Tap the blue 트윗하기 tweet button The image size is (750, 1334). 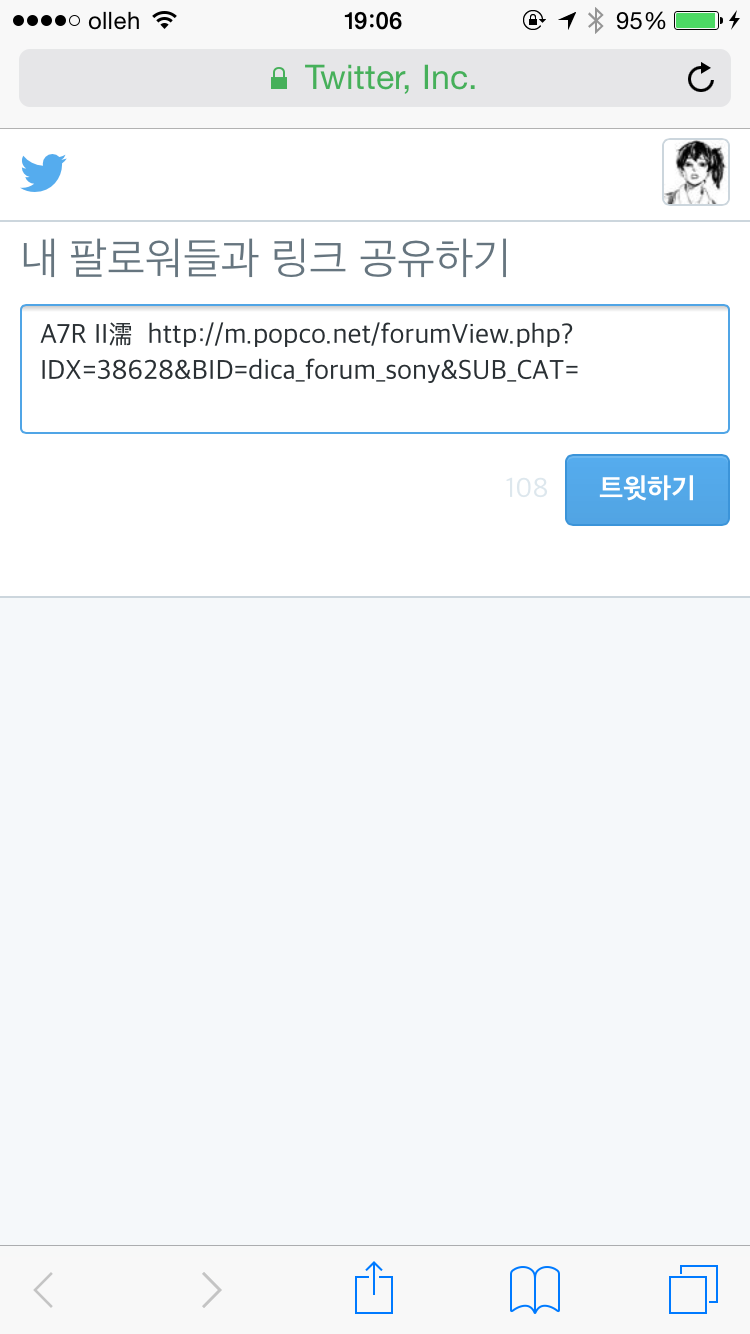point(647,489)
